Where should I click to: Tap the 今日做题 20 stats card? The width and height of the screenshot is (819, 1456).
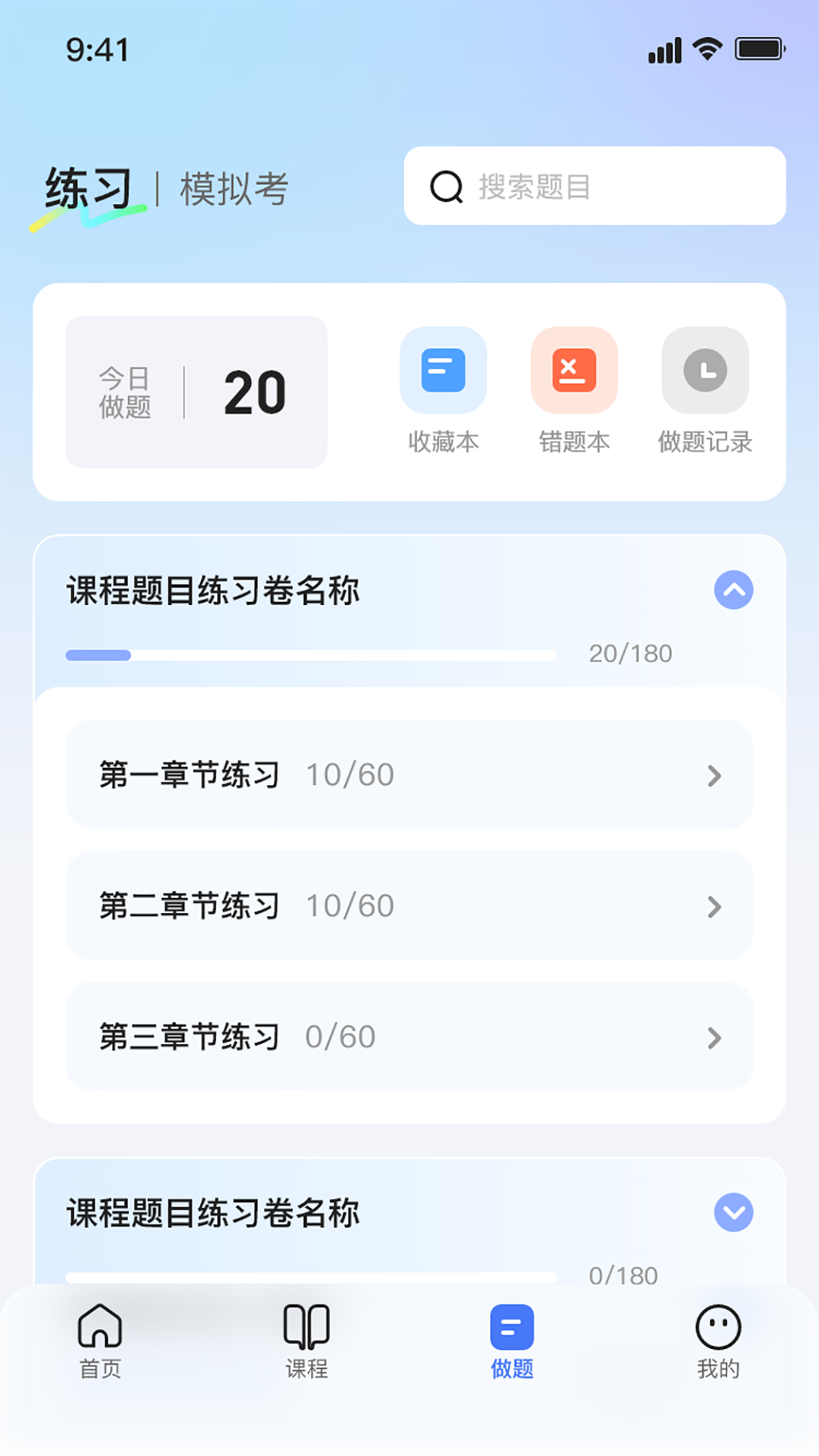[195, 392]
